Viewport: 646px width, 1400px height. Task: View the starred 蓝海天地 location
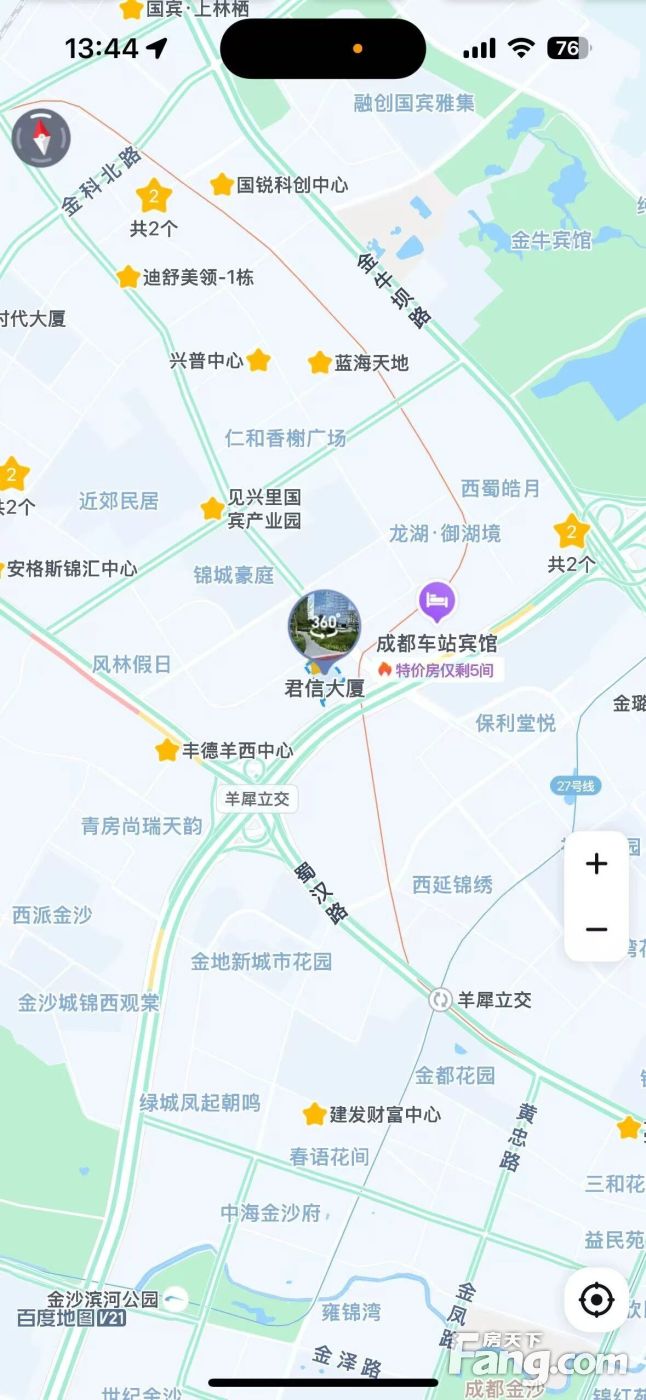point(319,362)
